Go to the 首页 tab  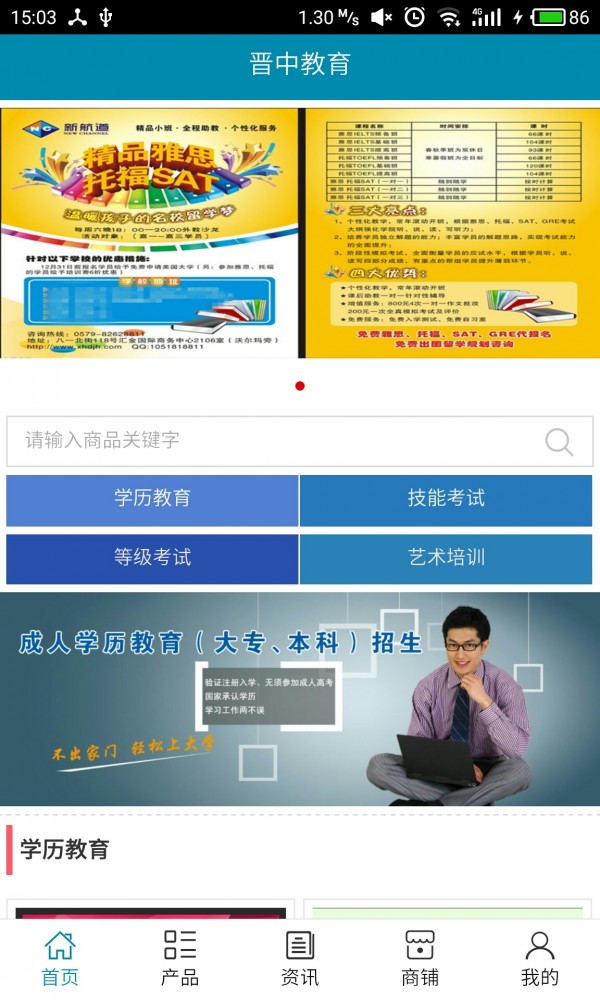(60, 958)
